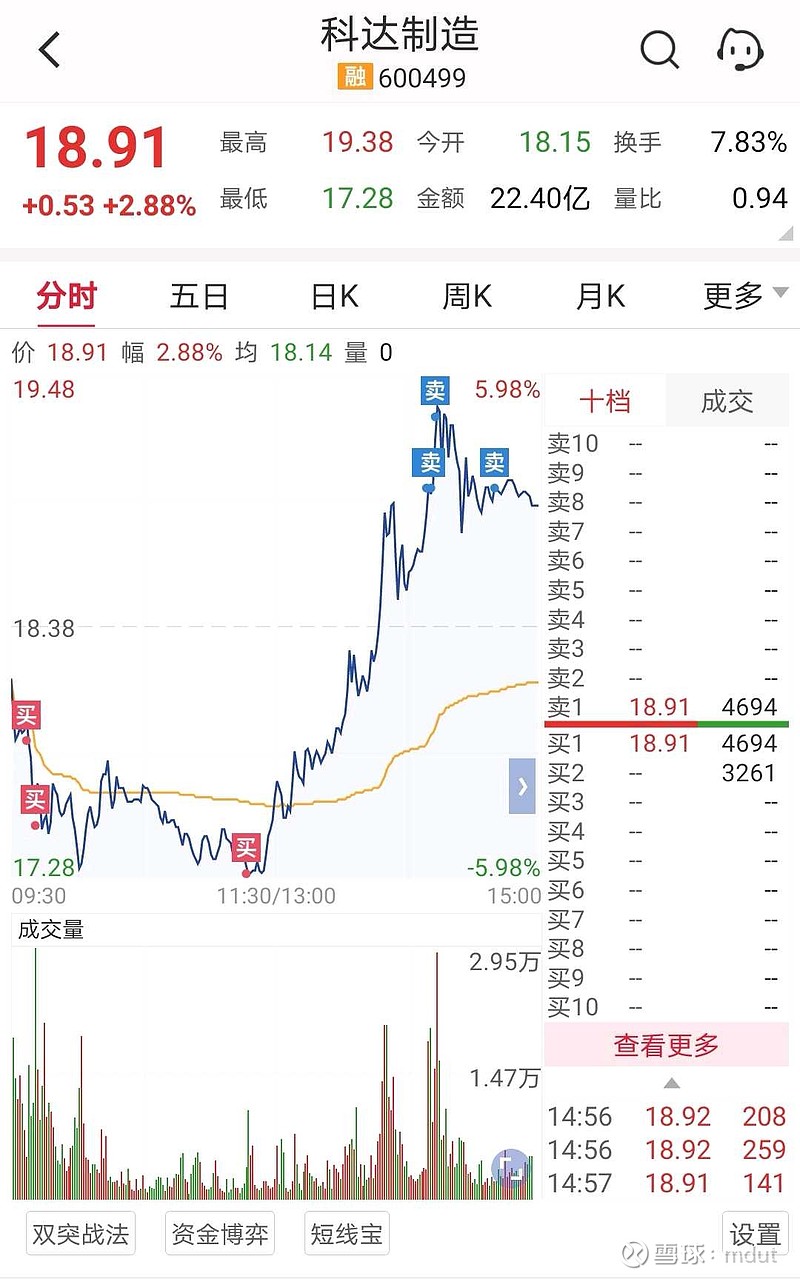Collapse the side panel with chevron arrow

pyautogui.click(x=522, y=786)
